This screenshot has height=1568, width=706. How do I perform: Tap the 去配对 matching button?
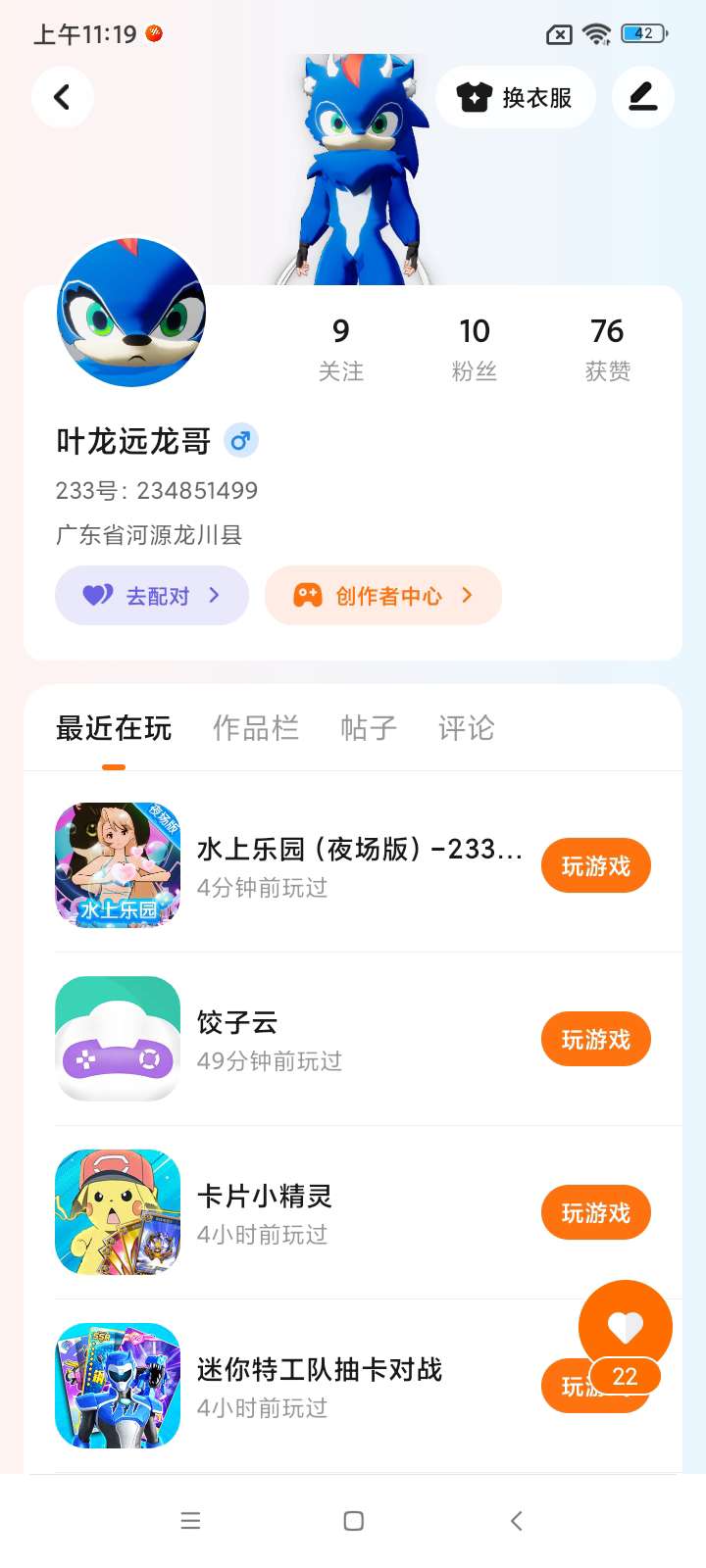click(x=152, y=596)
